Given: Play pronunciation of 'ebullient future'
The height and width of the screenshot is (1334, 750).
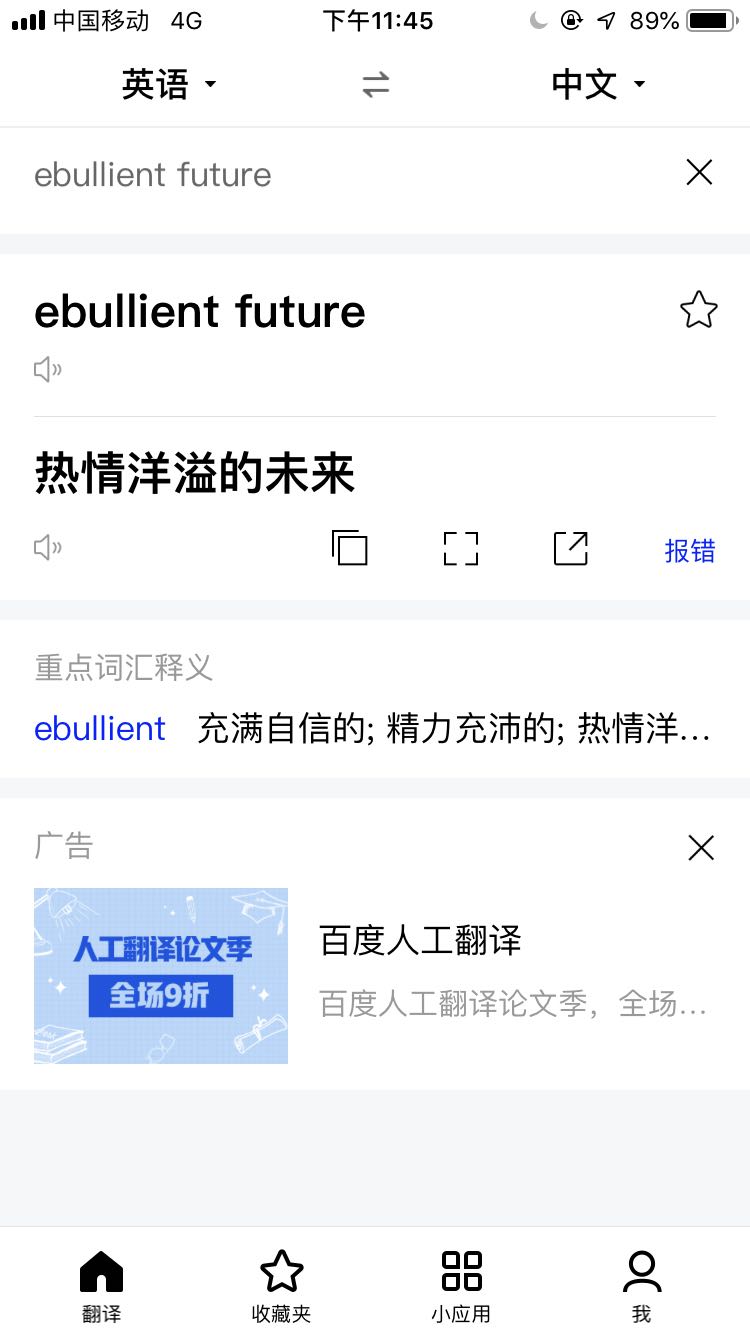Looking at the screenshot, I should pyautogui.click(x=48, y=370).
